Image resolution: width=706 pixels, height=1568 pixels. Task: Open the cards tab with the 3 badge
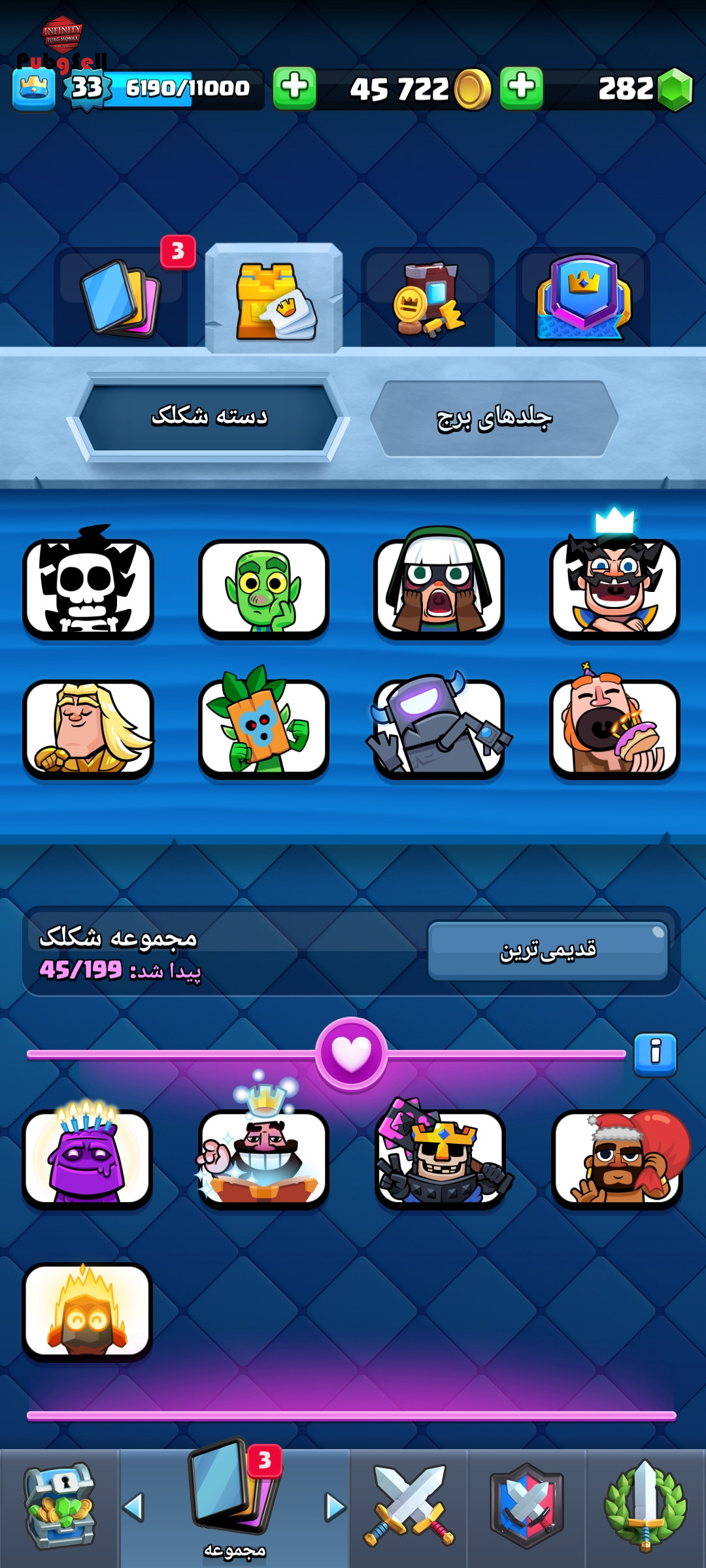[x=121, y=297]
